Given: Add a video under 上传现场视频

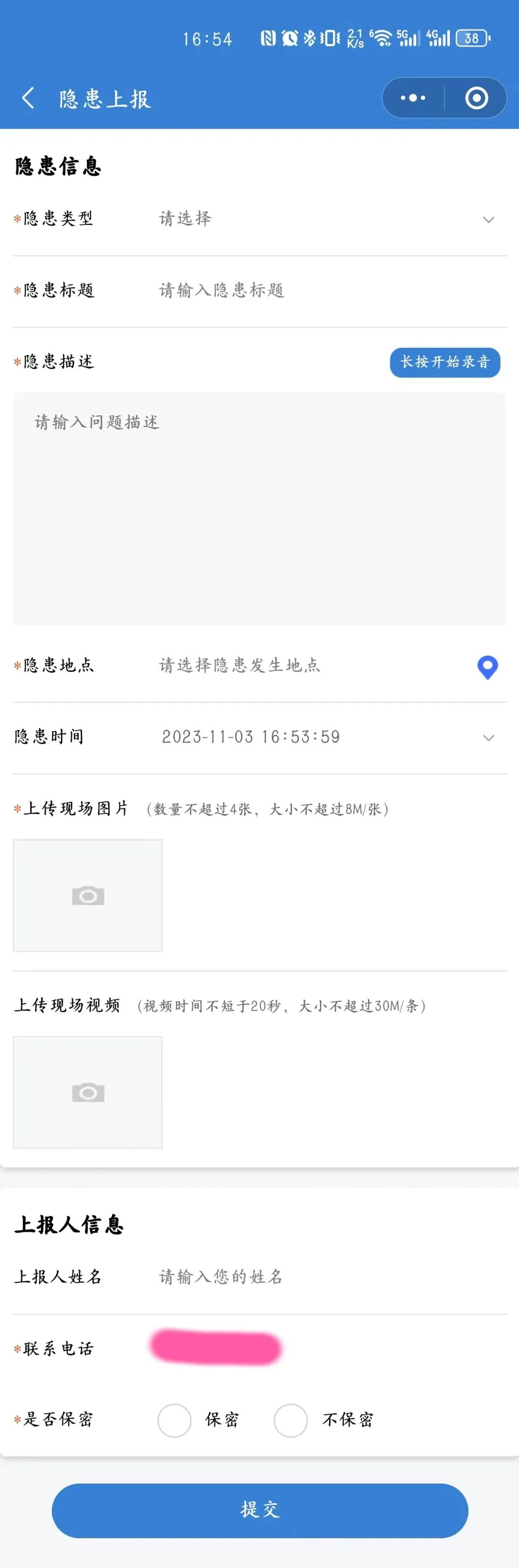Looking at the screenshot, I should click(87, 1092).
